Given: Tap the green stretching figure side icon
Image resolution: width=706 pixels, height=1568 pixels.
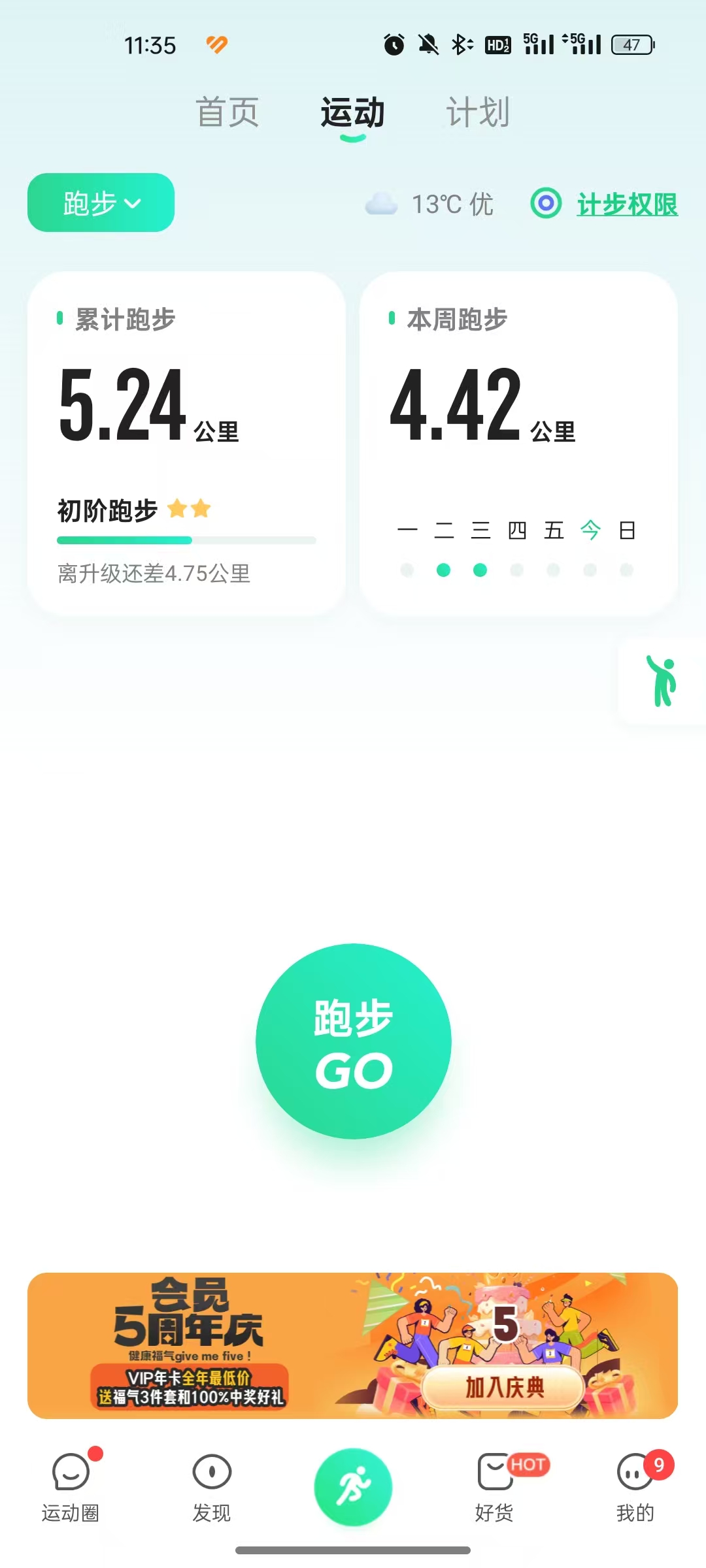Looking at the screenshot, I should tap(662, 681).
